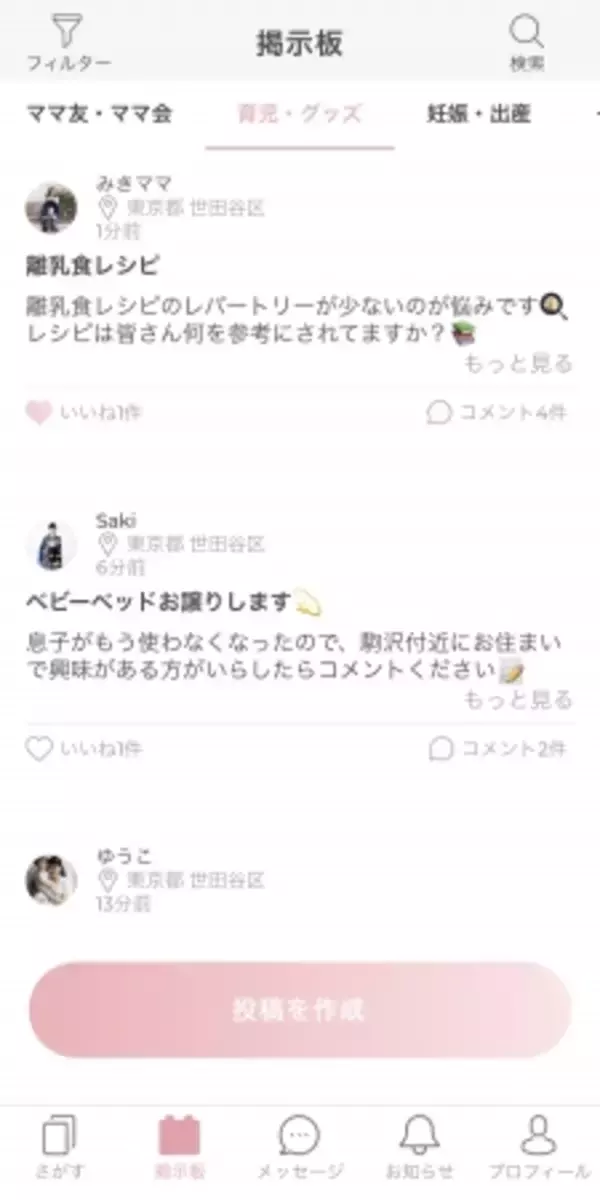Open みきママ's profile picture

(51, 208)
